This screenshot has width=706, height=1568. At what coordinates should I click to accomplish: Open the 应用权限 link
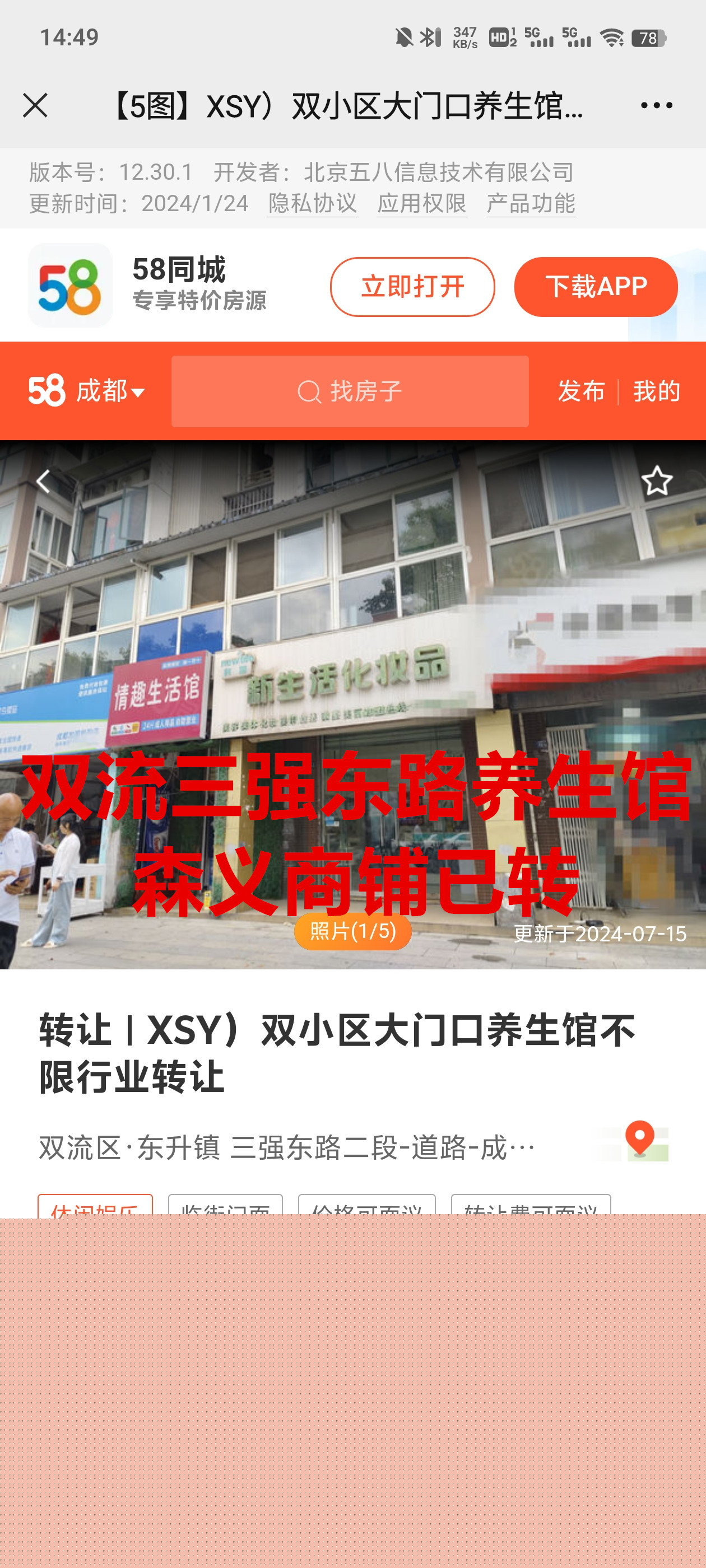click(x=421, y=203)
